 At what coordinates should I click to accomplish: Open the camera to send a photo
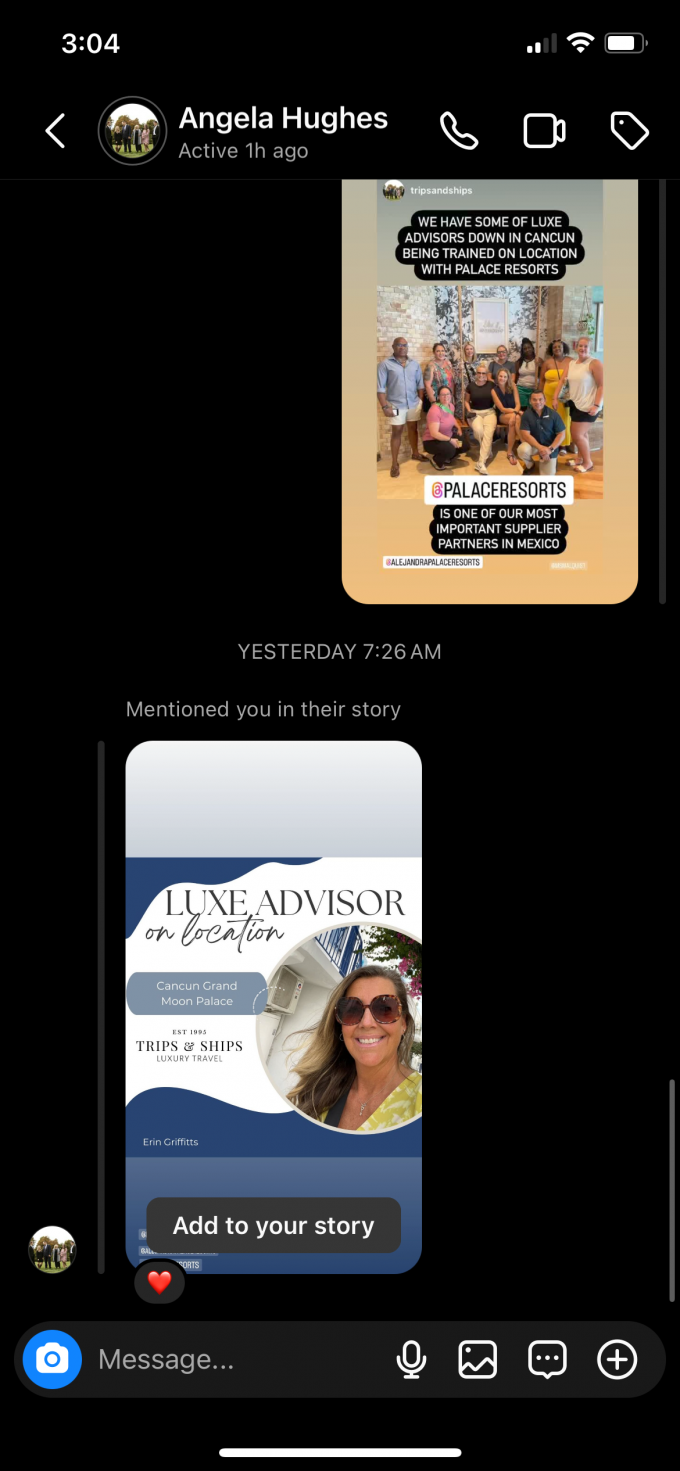[x=52, y=1359]
